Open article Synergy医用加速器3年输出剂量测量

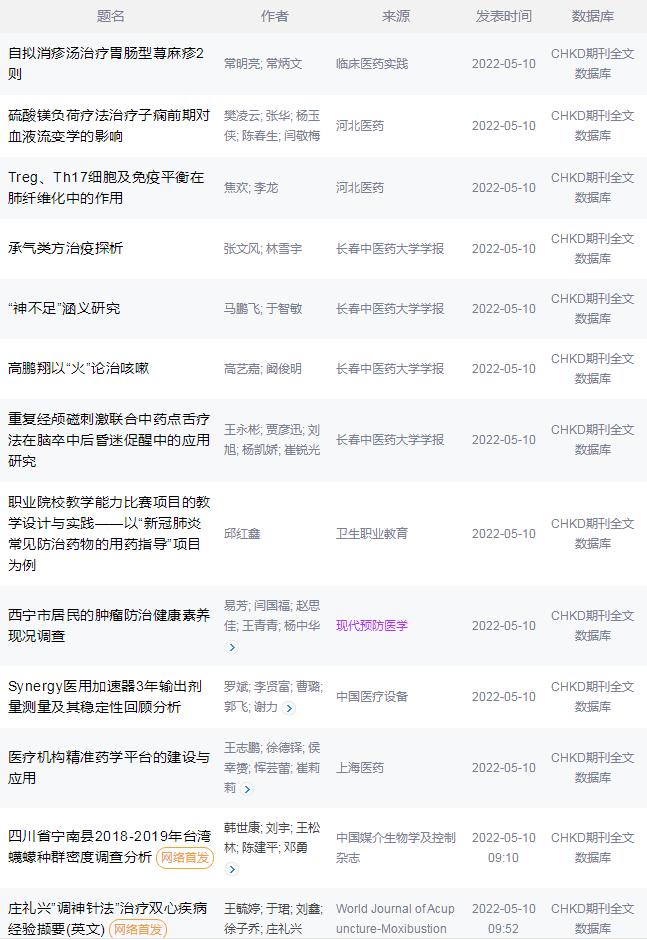(x=105, y=696)
